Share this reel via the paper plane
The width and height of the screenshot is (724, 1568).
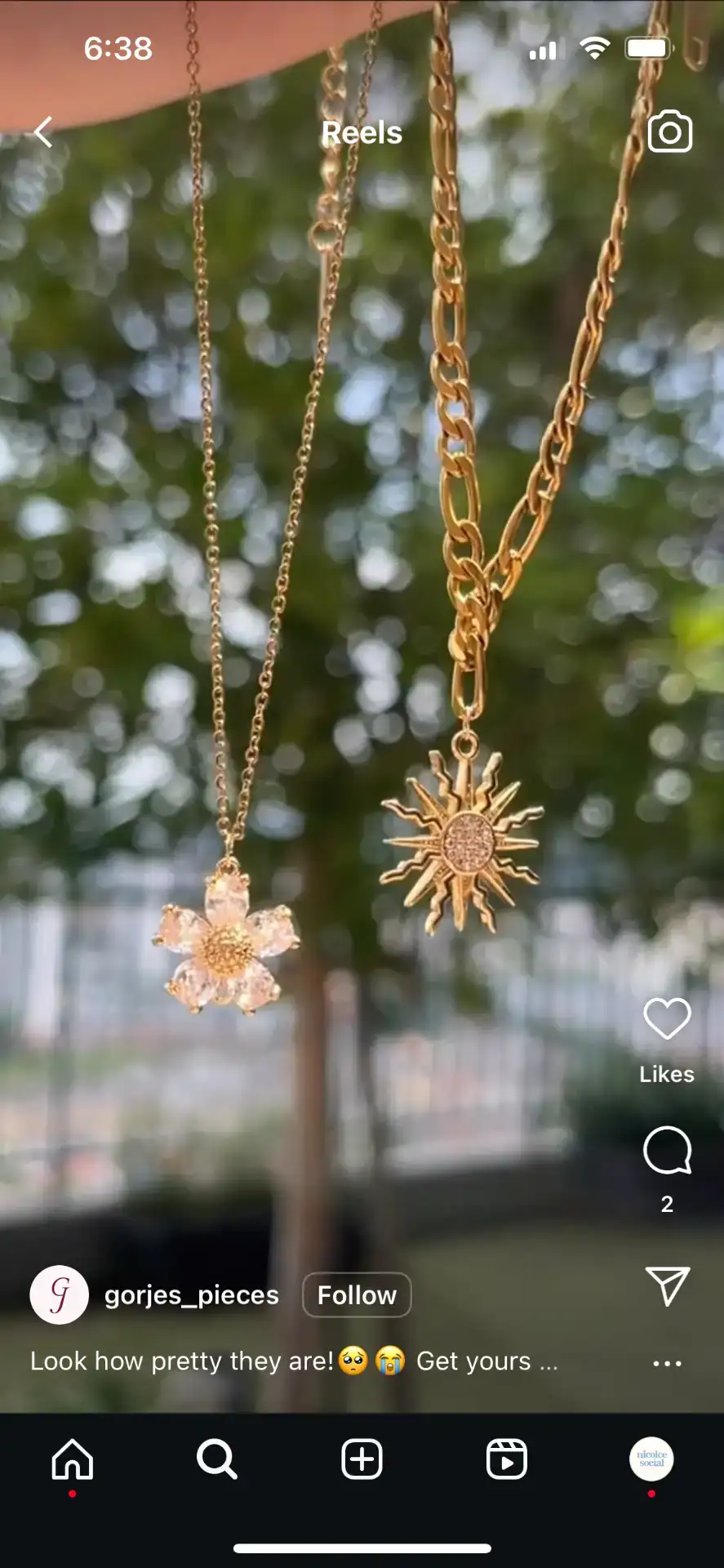(x=667, y=1286)
